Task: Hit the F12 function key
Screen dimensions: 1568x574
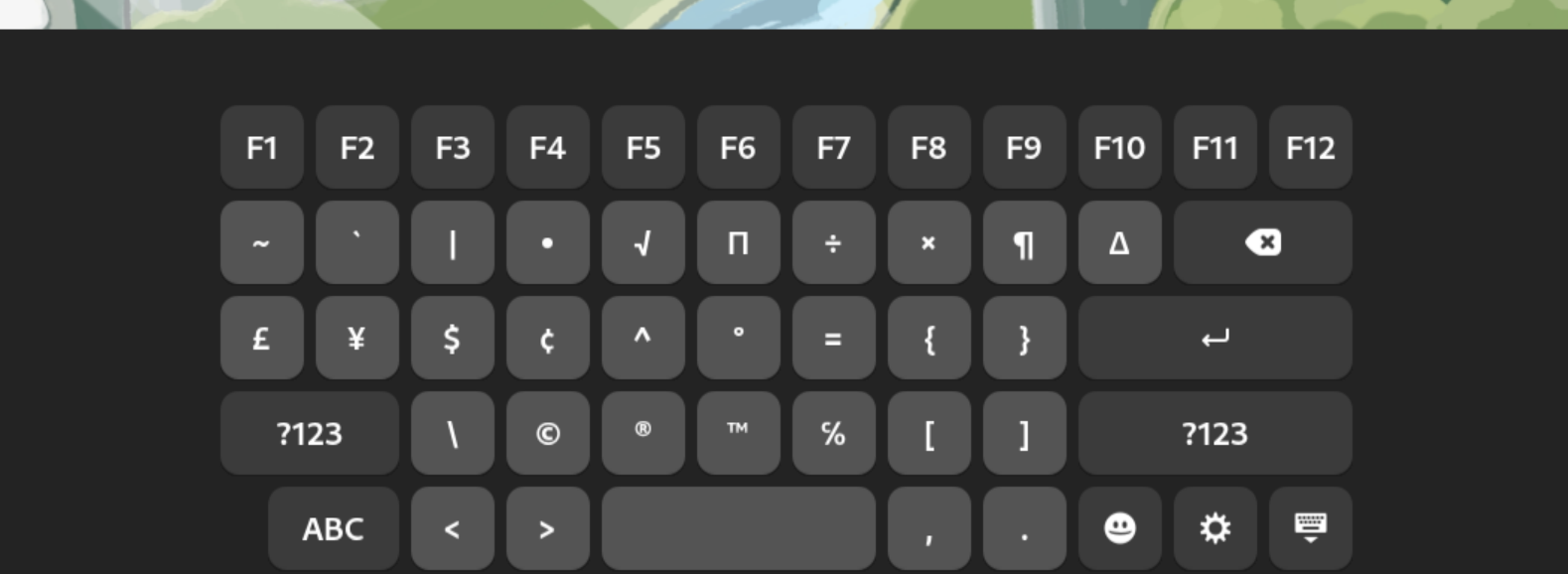Action: [x=1310, y=148]
